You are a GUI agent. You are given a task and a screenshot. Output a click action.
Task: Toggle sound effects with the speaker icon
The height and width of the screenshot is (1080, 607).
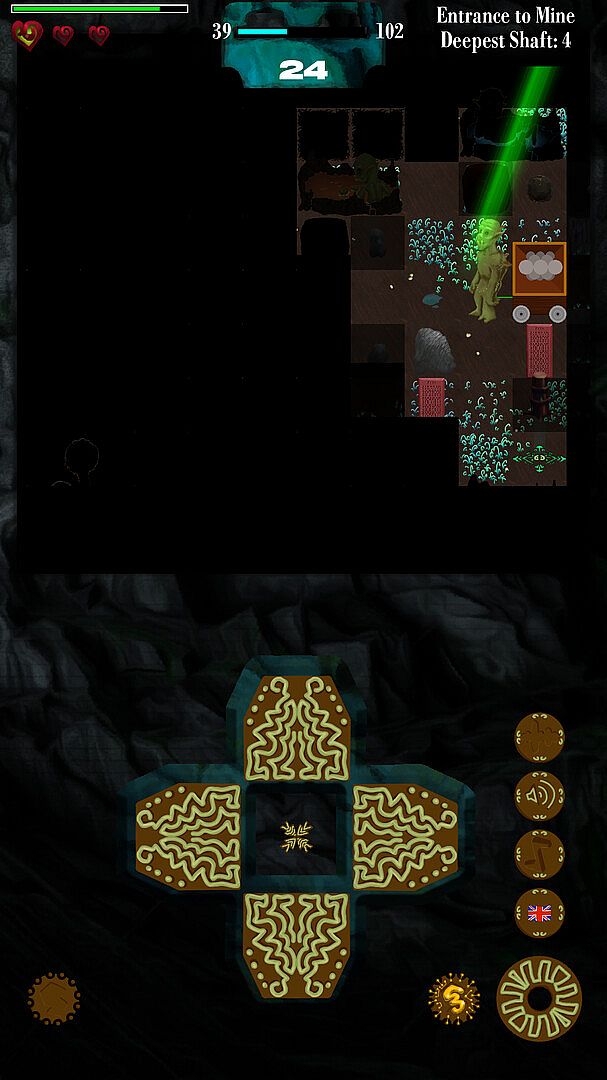point(539,796)
